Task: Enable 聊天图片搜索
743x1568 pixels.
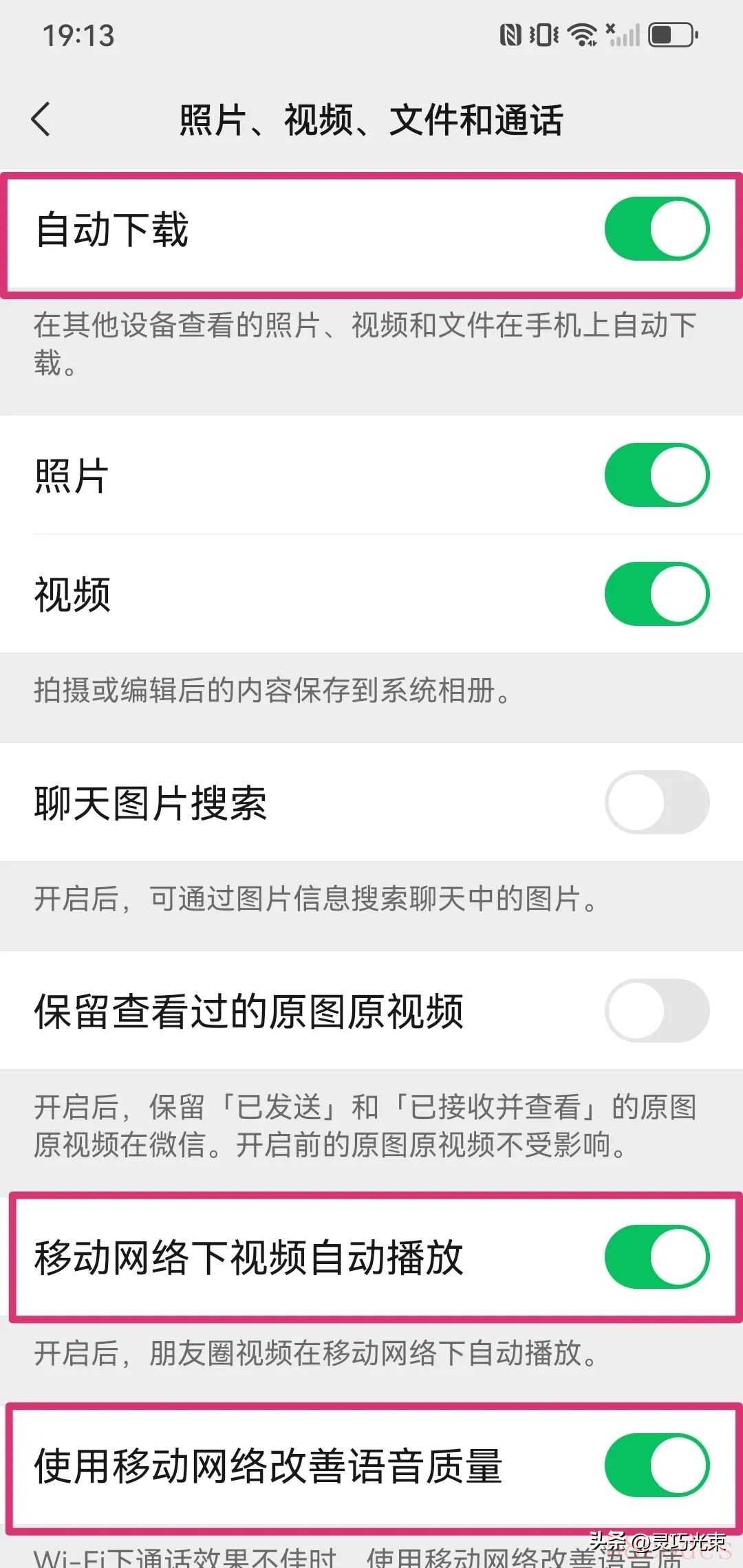Action: 656,803
